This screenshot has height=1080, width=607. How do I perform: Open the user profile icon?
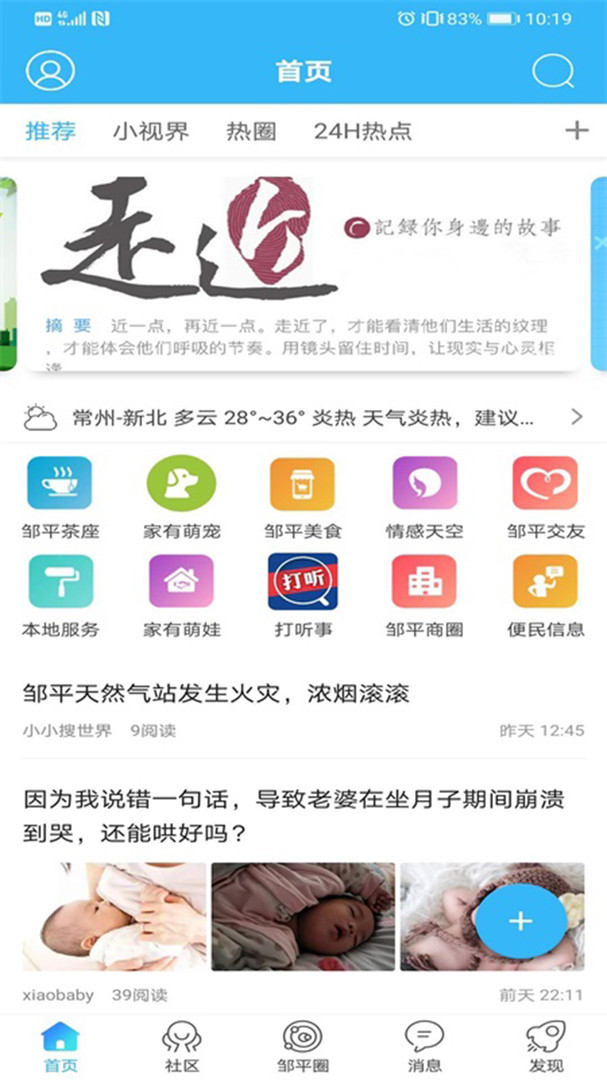click(x=51, y=71)
